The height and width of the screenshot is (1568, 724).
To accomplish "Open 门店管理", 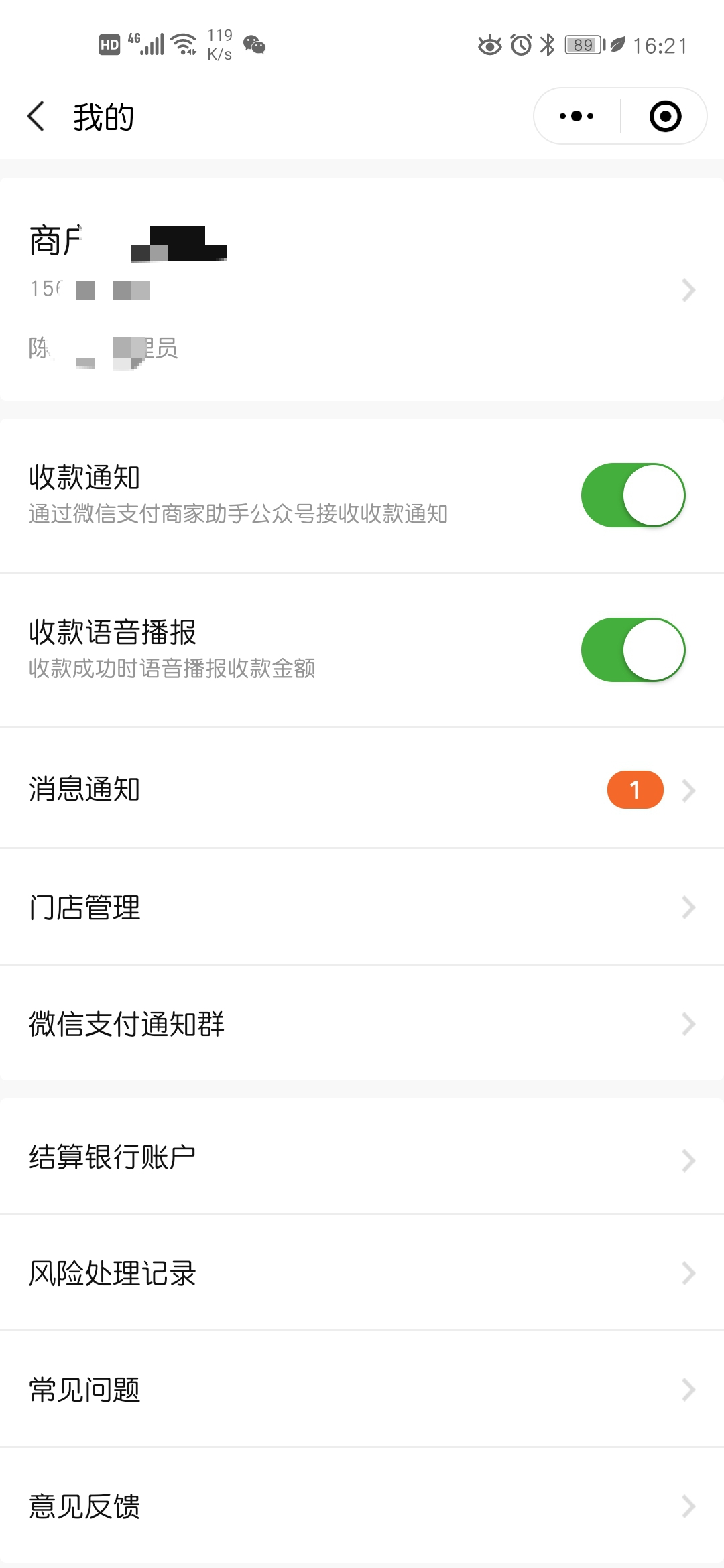I will pos(362,907).
